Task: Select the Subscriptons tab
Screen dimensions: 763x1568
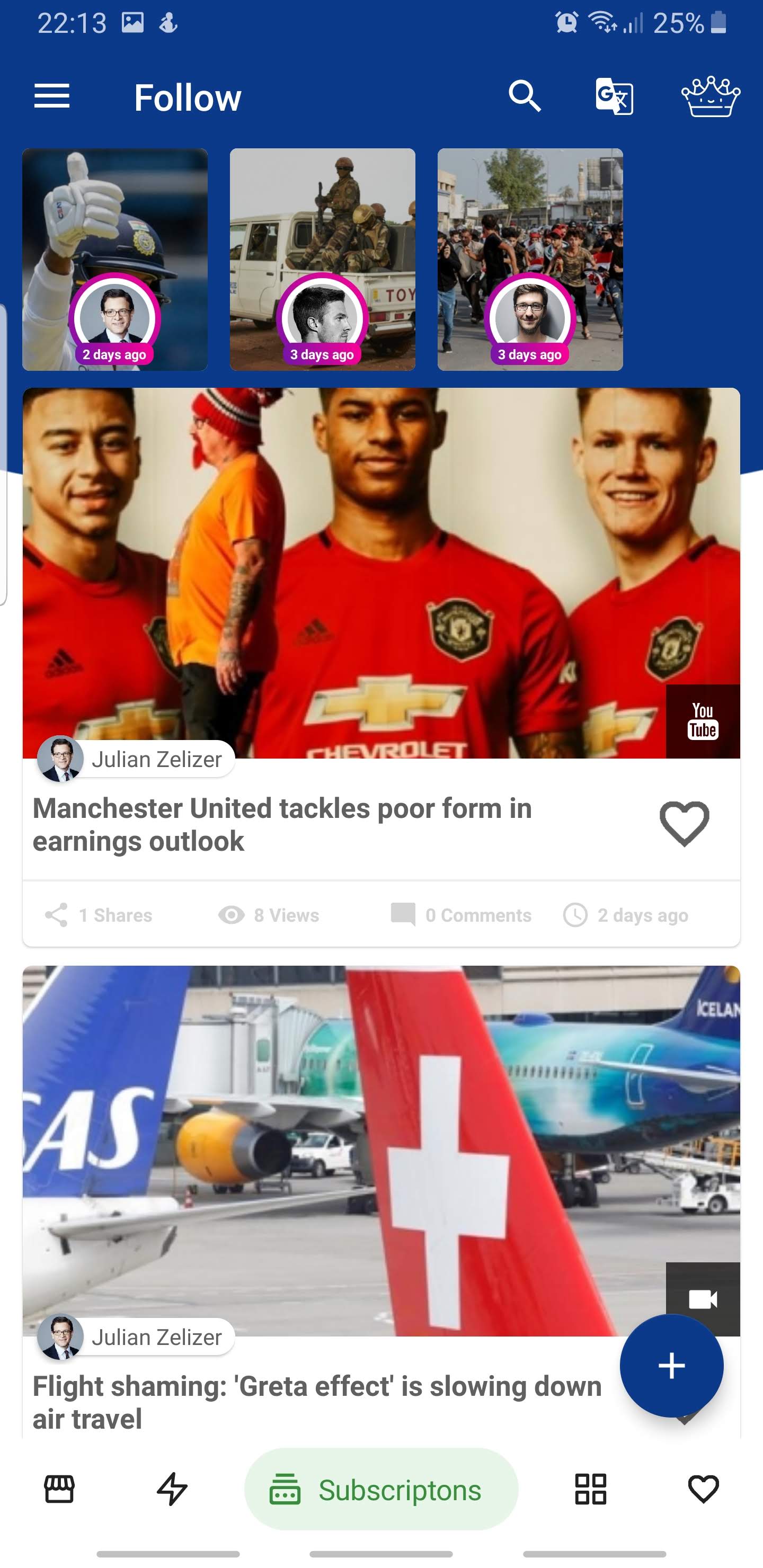Action: [x=381, y=1489]
